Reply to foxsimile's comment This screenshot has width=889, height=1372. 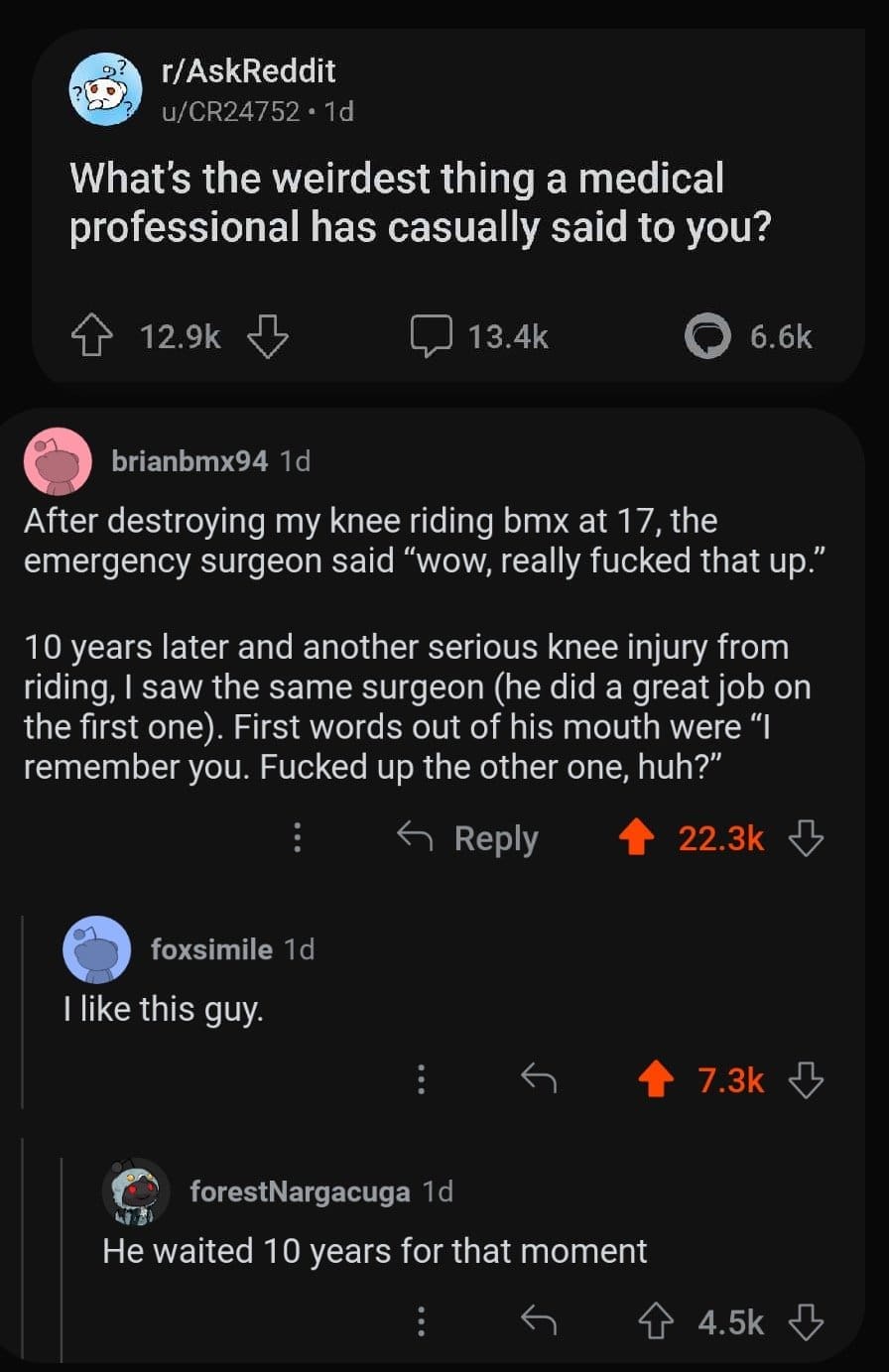pyautogui.click(x=539, y=1079)
